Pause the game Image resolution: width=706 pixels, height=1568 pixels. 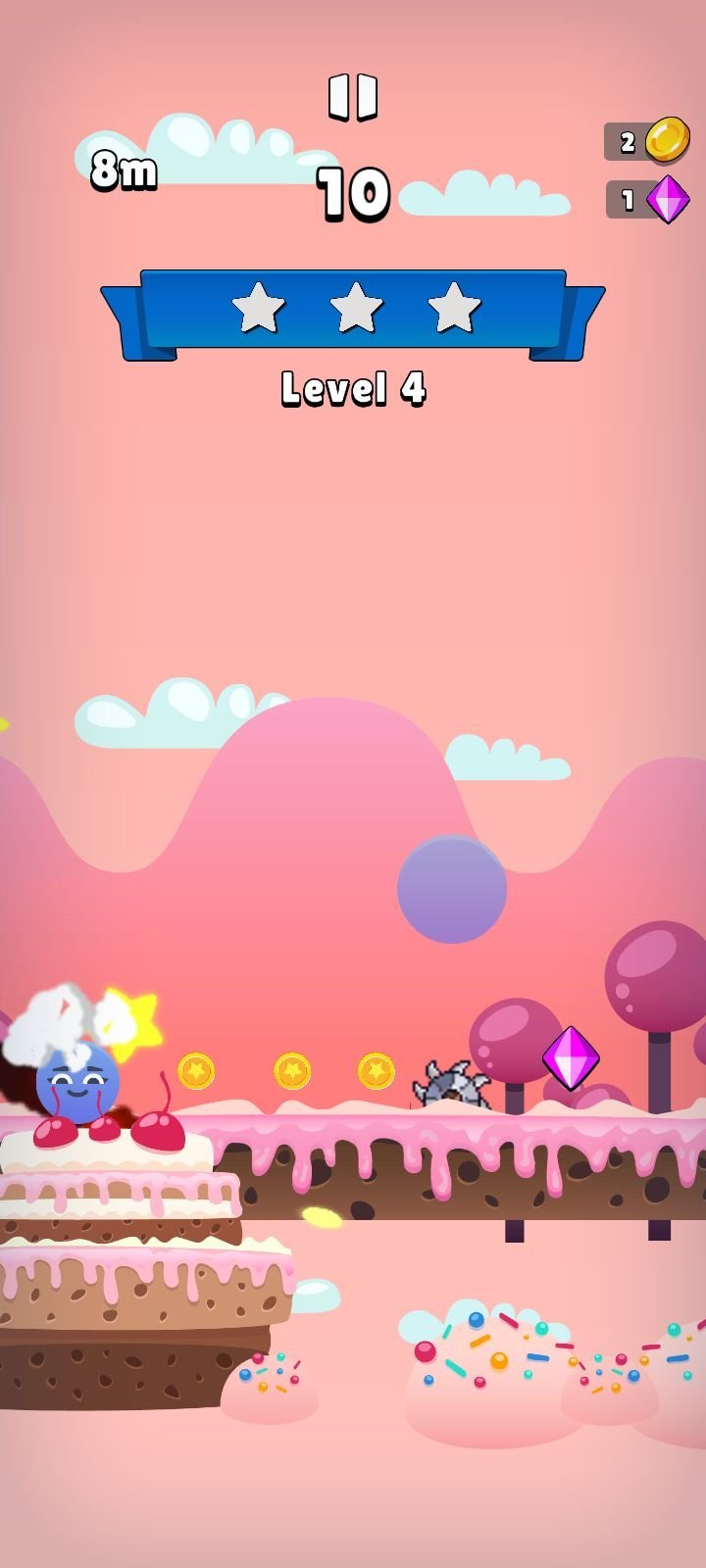pyautogui.click(x=353, y=97)
